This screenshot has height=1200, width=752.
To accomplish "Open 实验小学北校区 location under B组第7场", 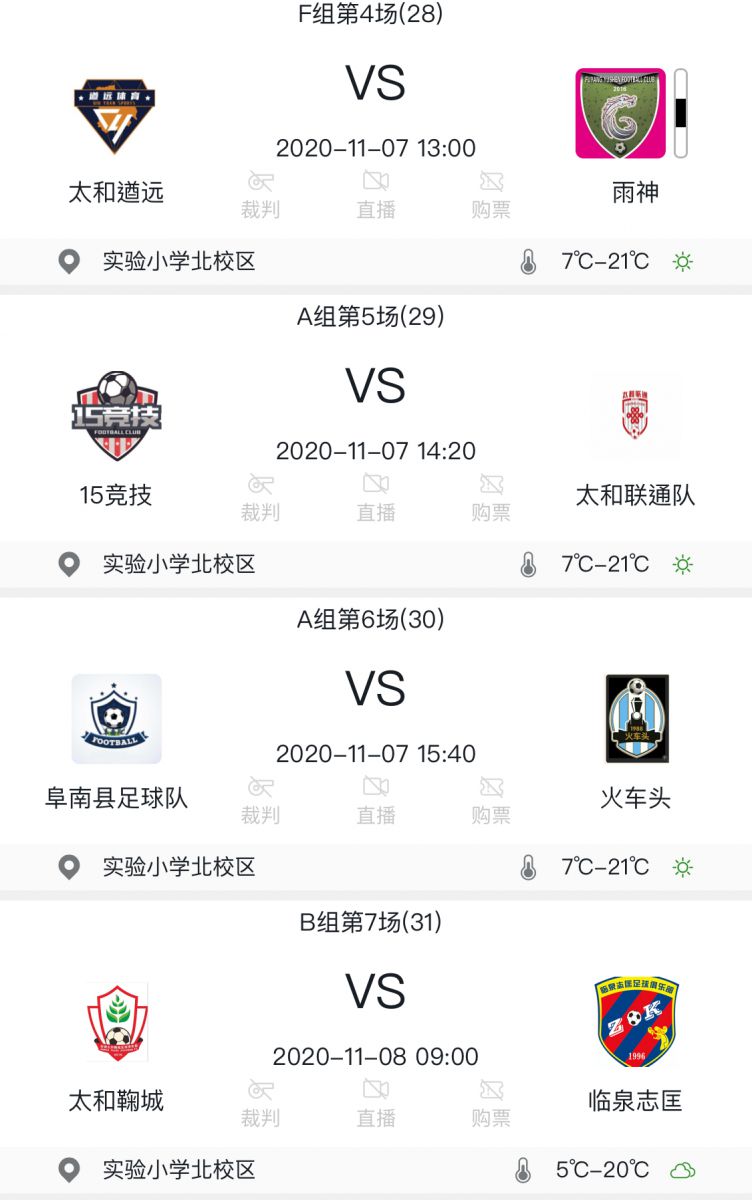I will click(178, 1170).
